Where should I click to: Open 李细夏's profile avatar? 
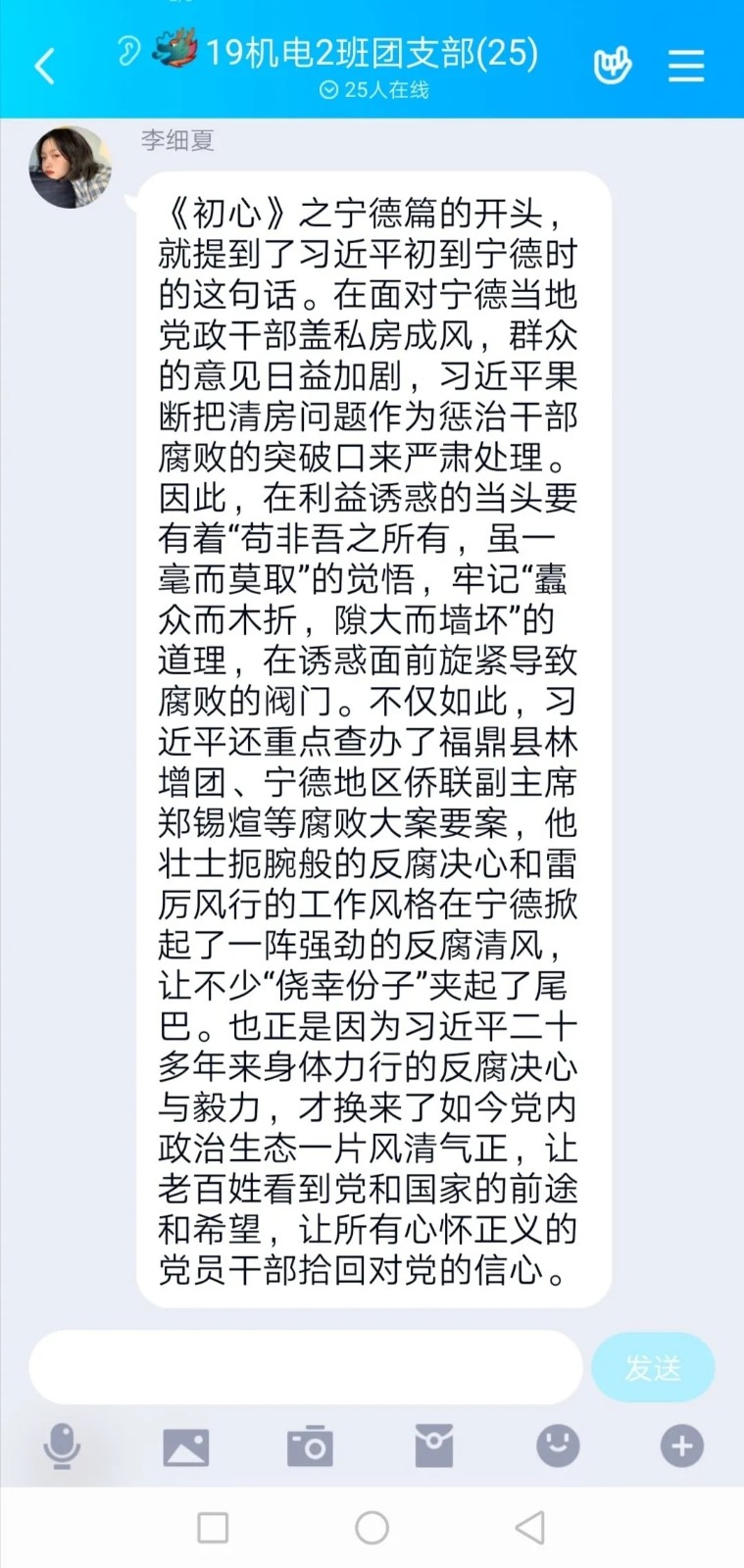click(x=70, y=168)
